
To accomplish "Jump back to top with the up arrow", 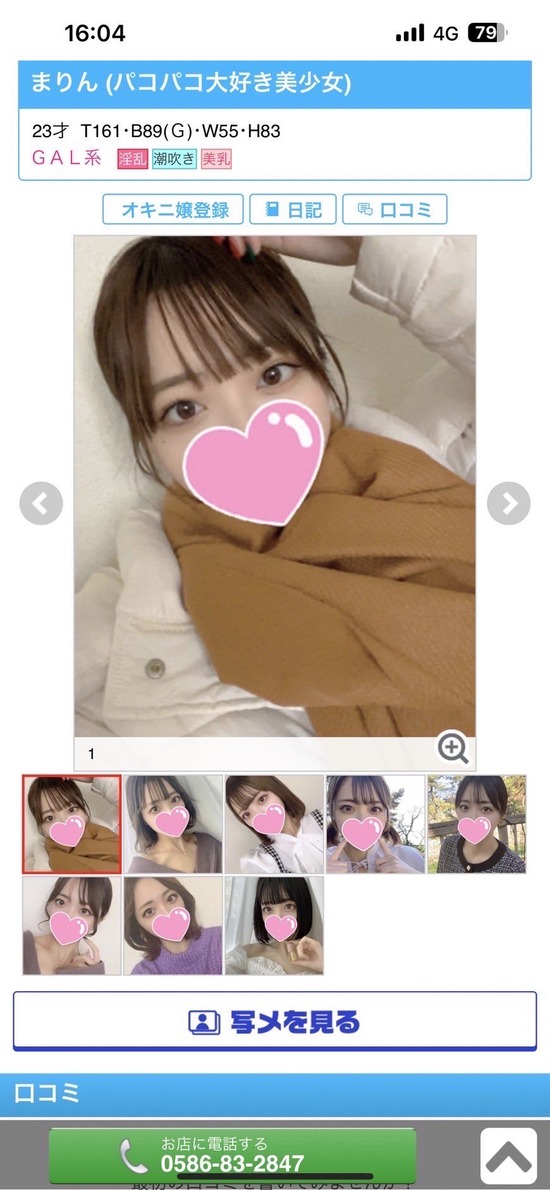I will tap(508, 1157).
